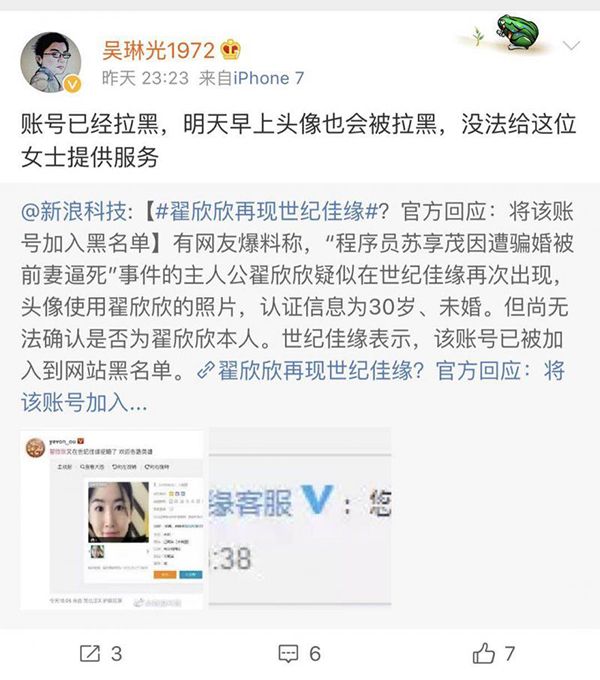Open the username 吴琳光1972
This screenshot has height=680, width=600.
pos(163,50)
